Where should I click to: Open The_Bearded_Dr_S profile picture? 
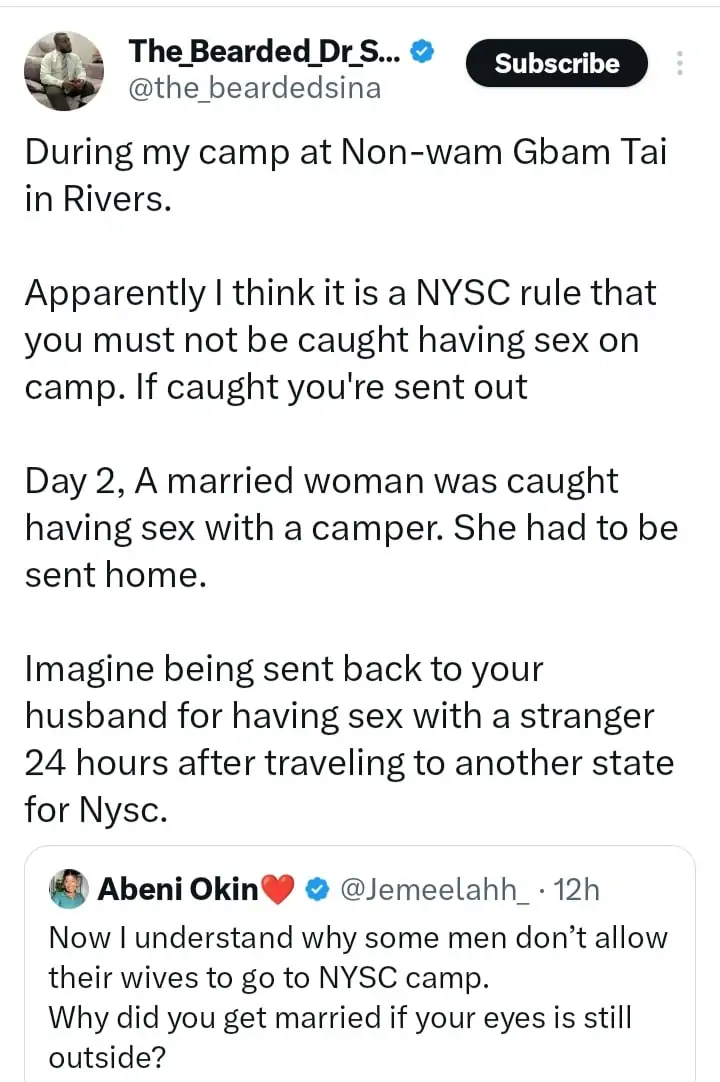point(63,70)
